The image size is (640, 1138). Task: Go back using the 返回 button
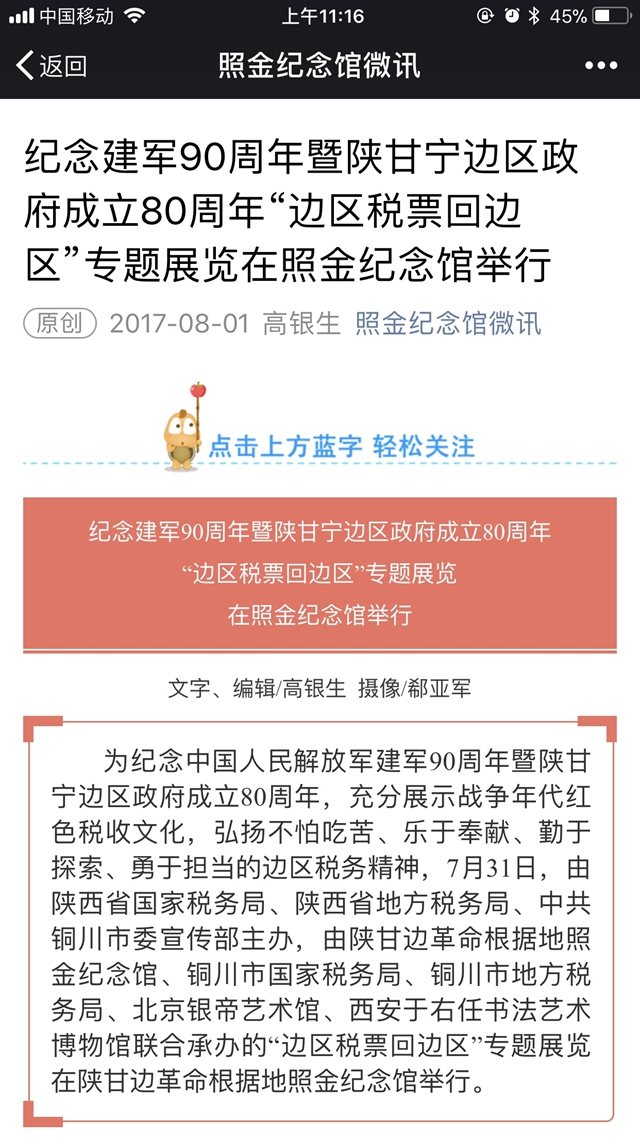click(52, 66)
